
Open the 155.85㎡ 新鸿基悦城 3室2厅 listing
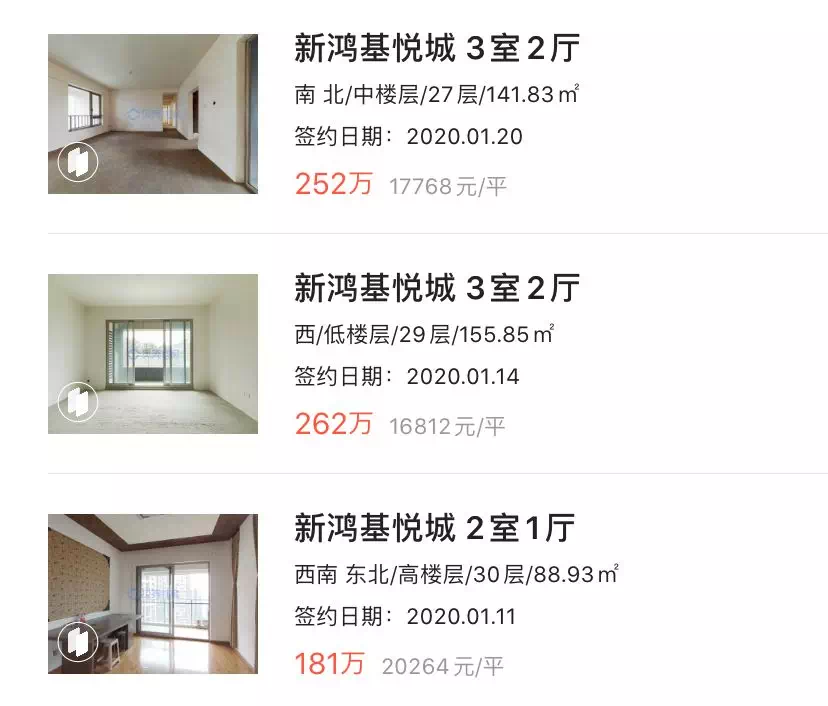pos(437,288)
